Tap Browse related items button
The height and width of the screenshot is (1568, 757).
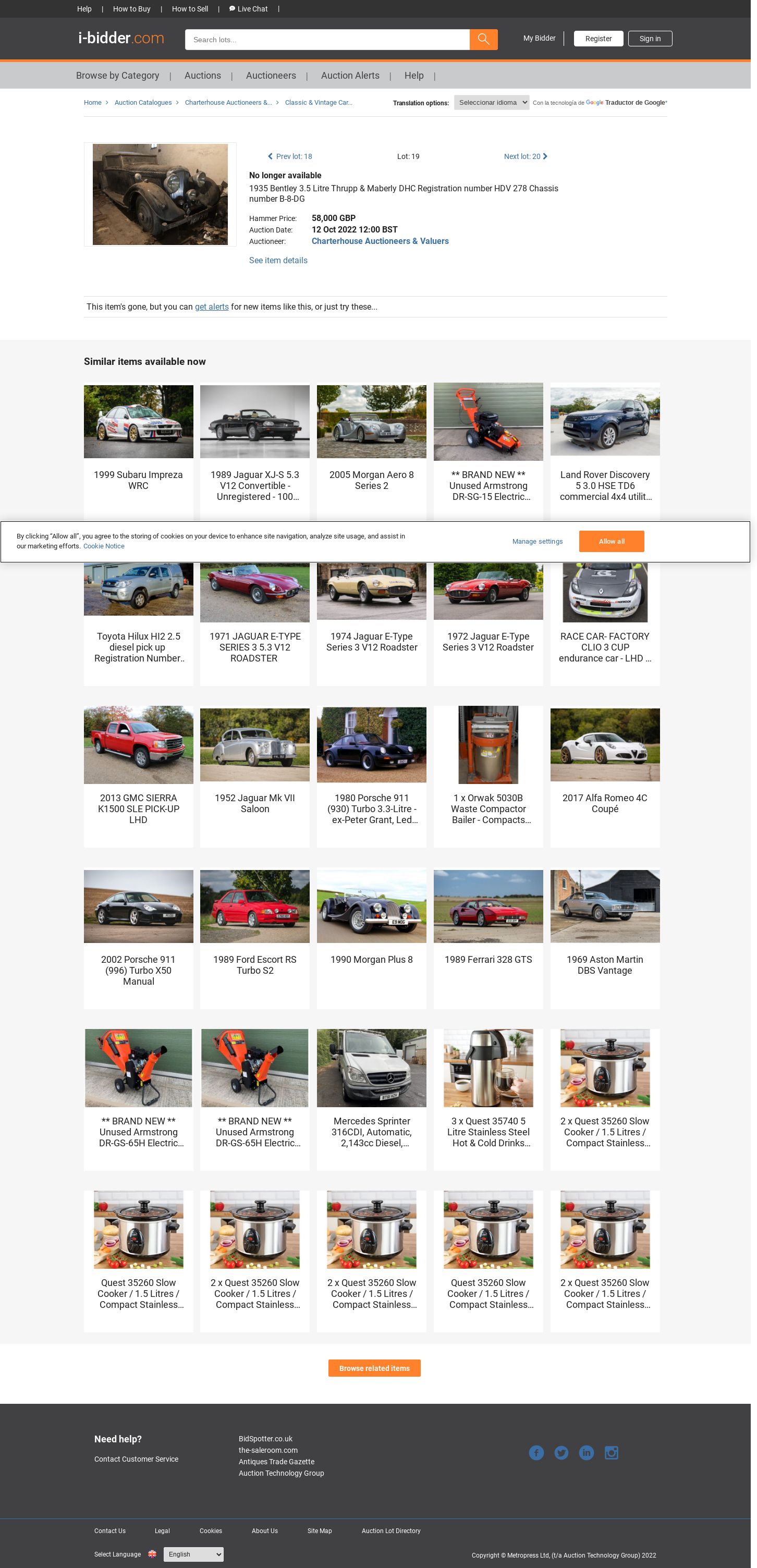click(x=374, y=1368)
